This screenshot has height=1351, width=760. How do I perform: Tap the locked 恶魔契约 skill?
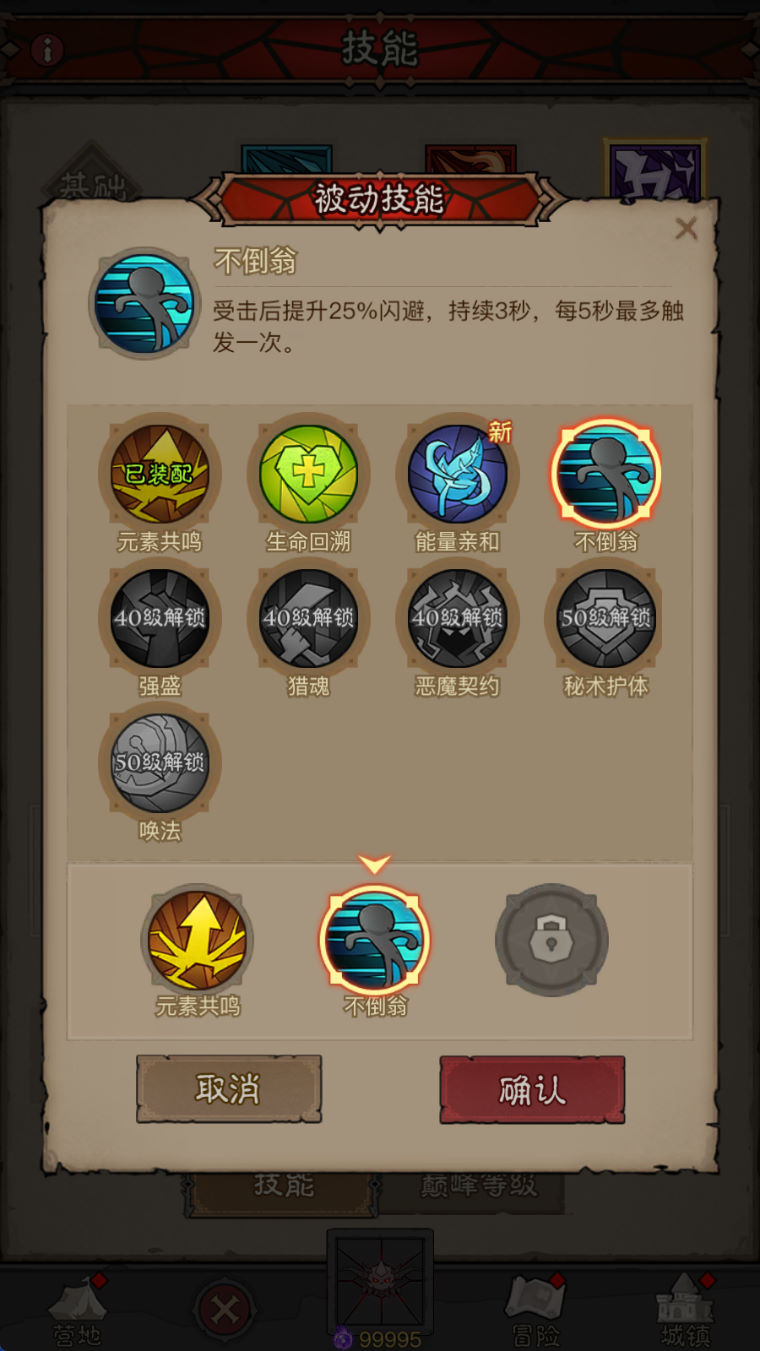457,619
